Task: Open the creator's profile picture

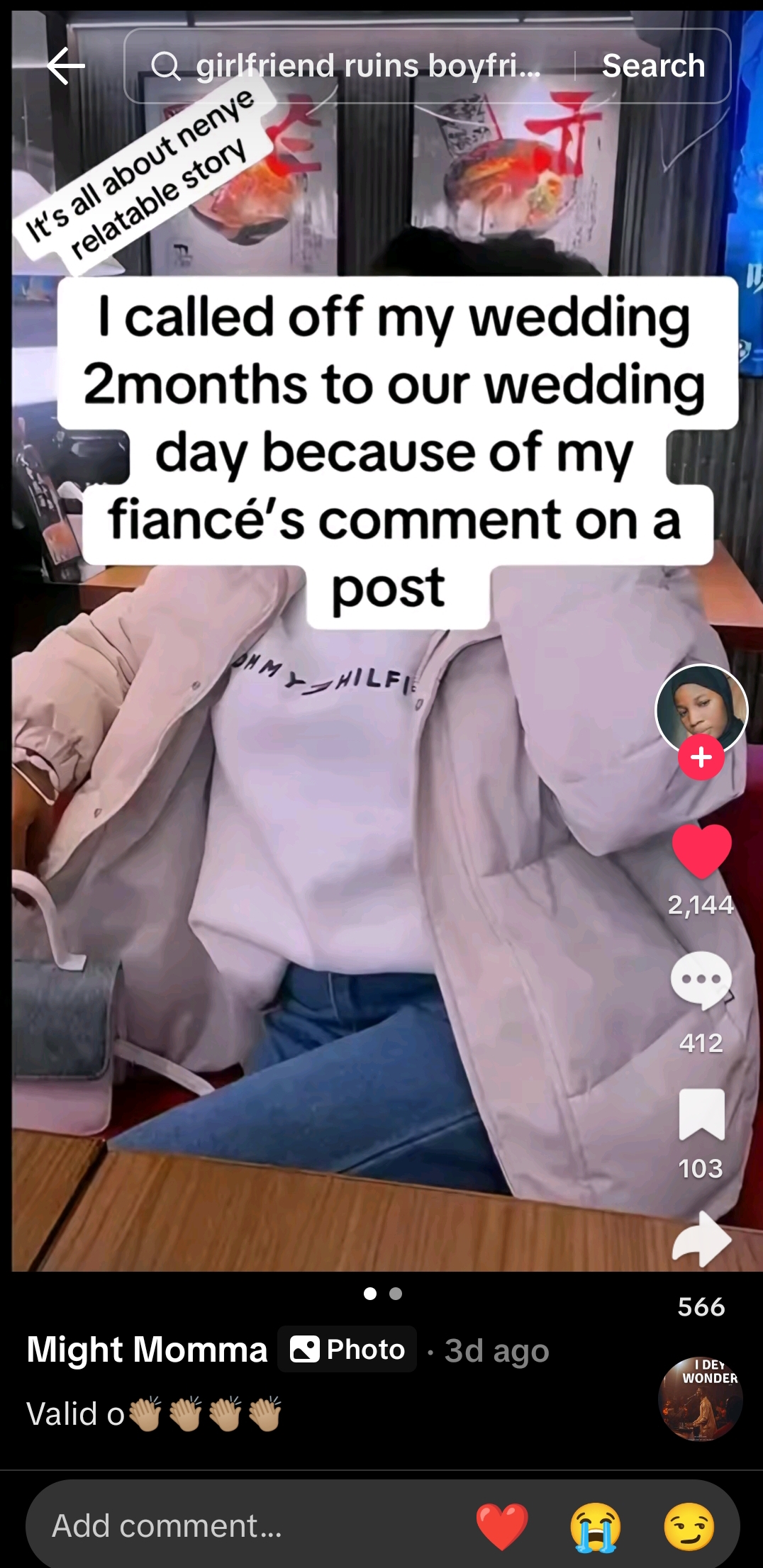Action: point(701,709)
